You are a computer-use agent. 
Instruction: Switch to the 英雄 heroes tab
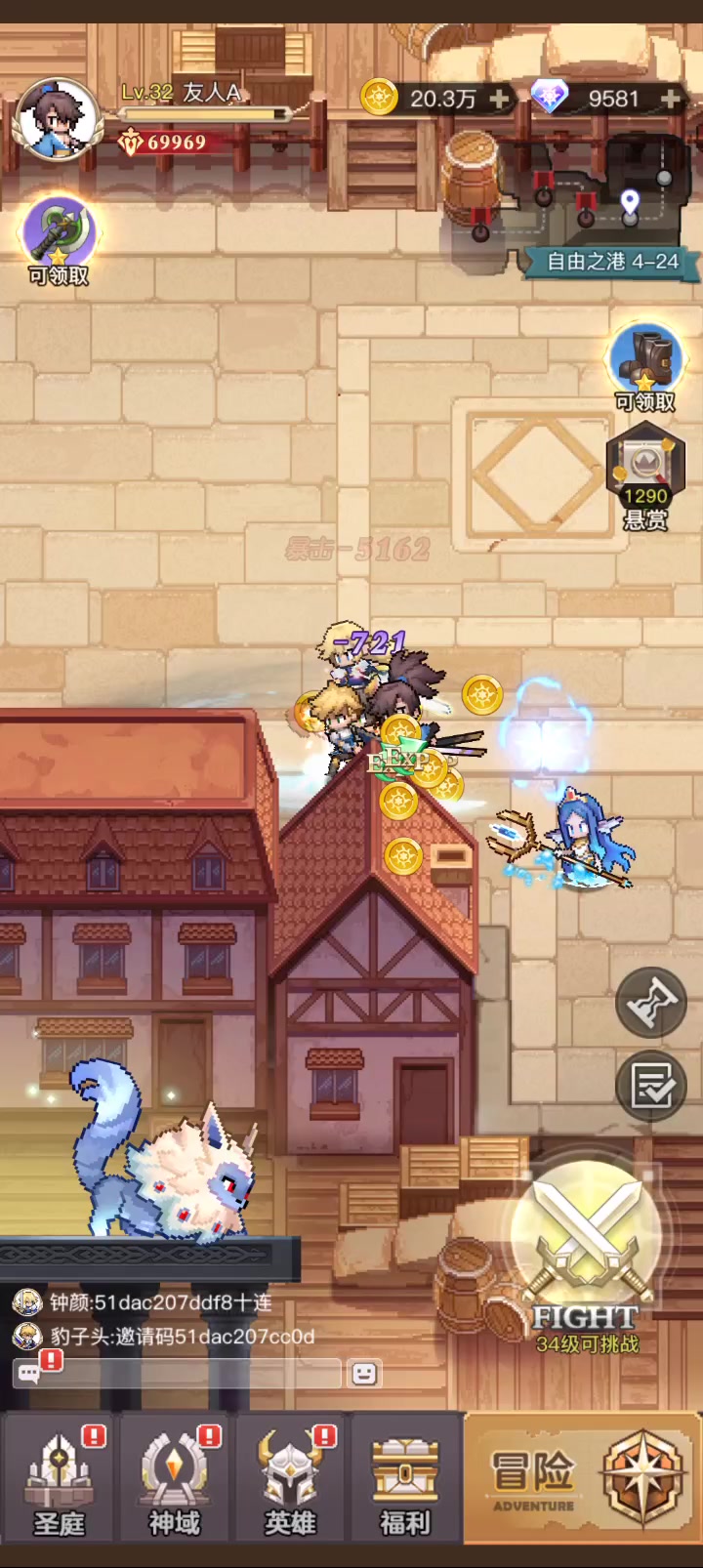point(290,1478)
